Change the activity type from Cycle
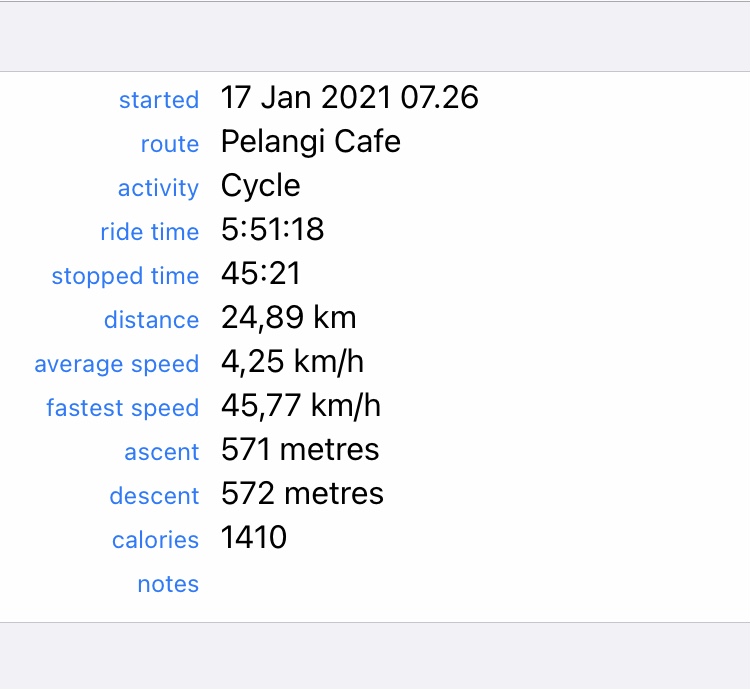Viewport: 750px width, 689px height. point(260,186)
